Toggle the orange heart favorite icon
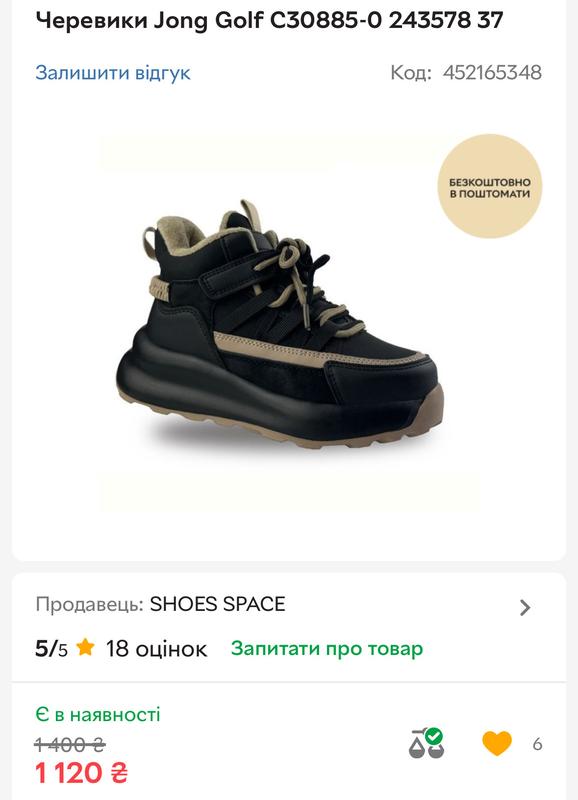Screen dimensions: 578x800 coord(497,743)
